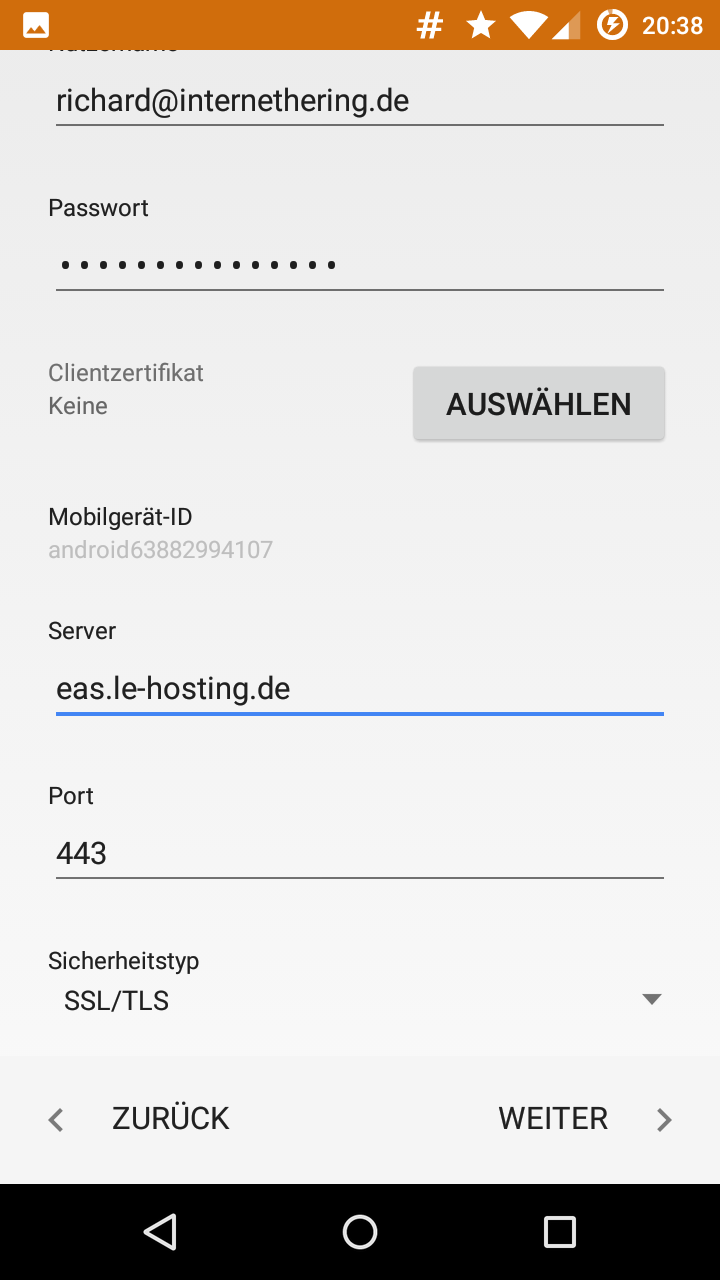Image resolution: width=720 pixels, height=1280 pixels.
Task: Continue with WEITER
Action: (585, 1119)
